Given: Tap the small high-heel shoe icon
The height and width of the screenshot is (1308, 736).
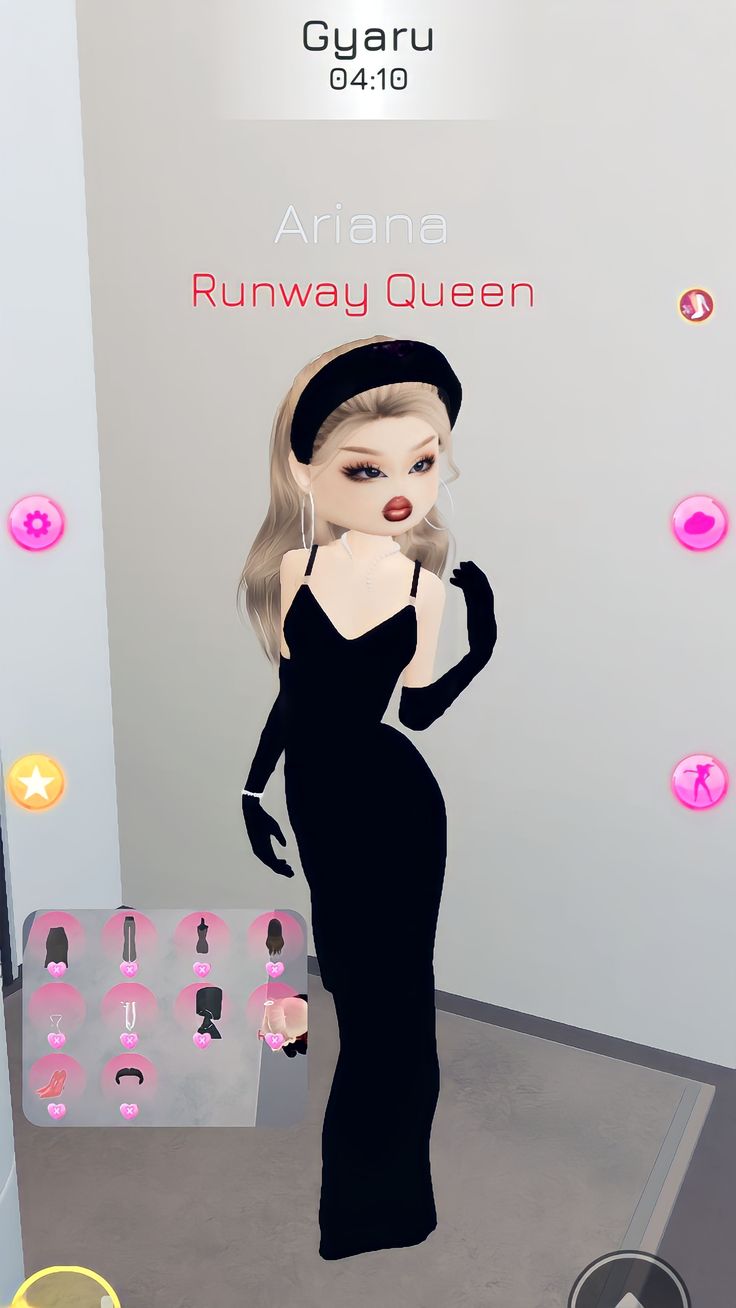Looking at the screenshot, I should 696,304.
